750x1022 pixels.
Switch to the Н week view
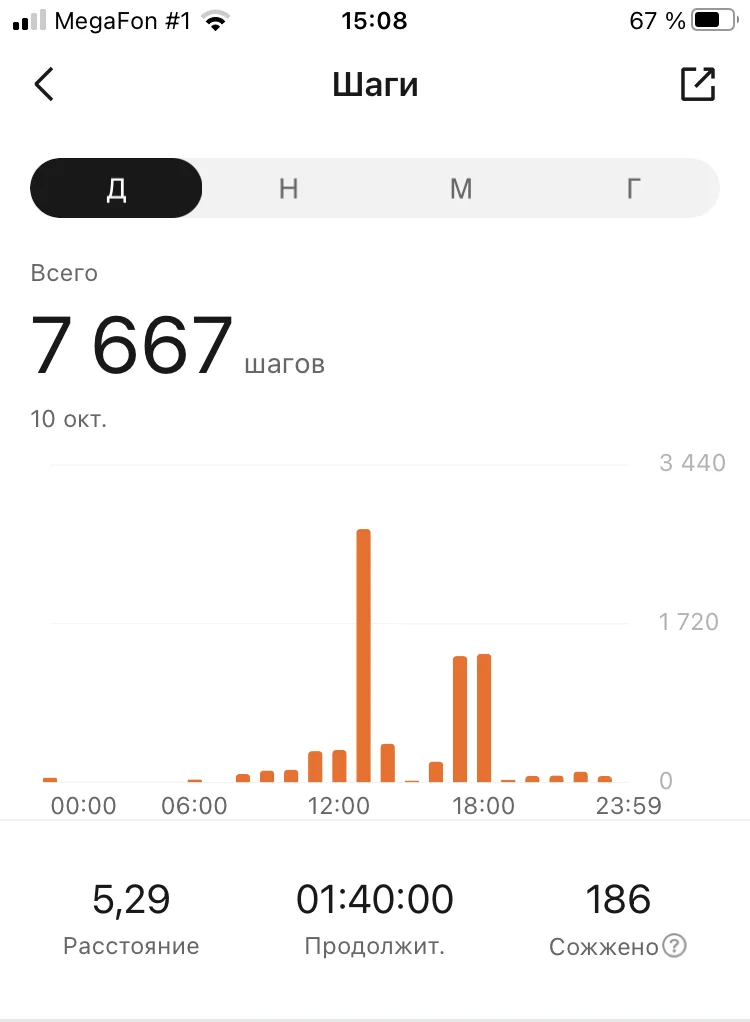[289, 188]
